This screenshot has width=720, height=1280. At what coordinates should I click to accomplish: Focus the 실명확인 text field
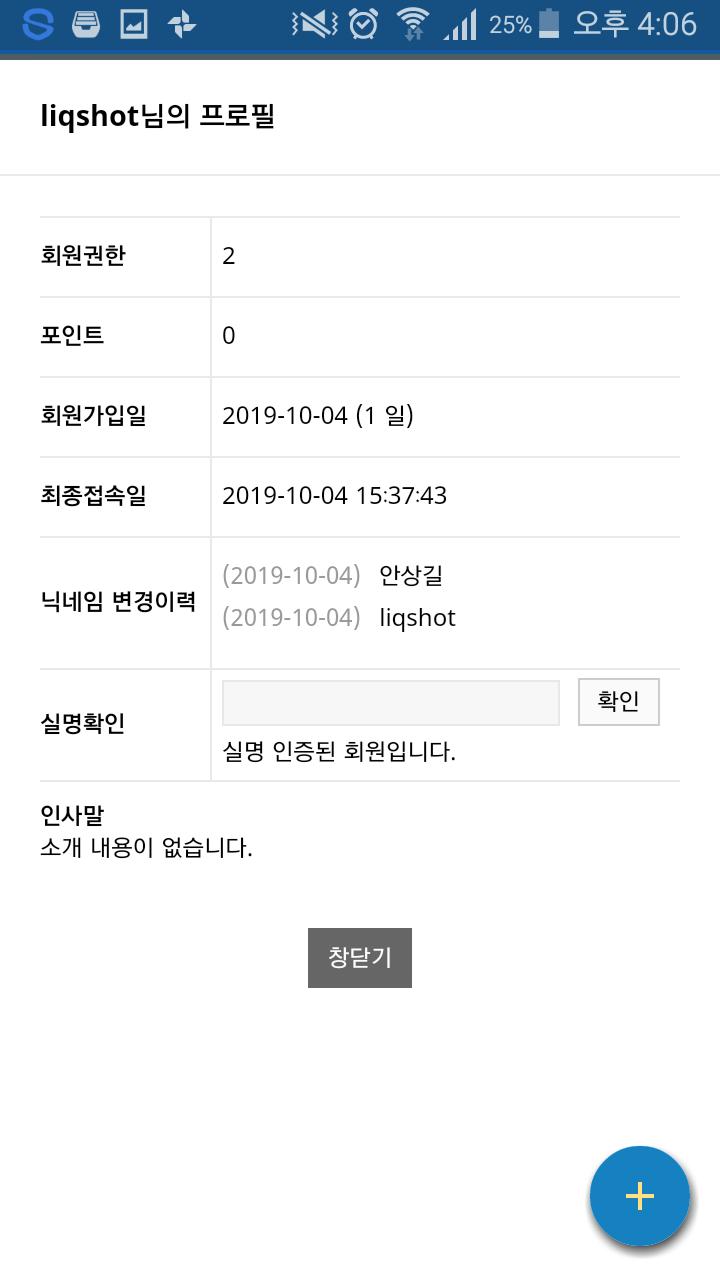pyautogui.click(x=390, y=703)
